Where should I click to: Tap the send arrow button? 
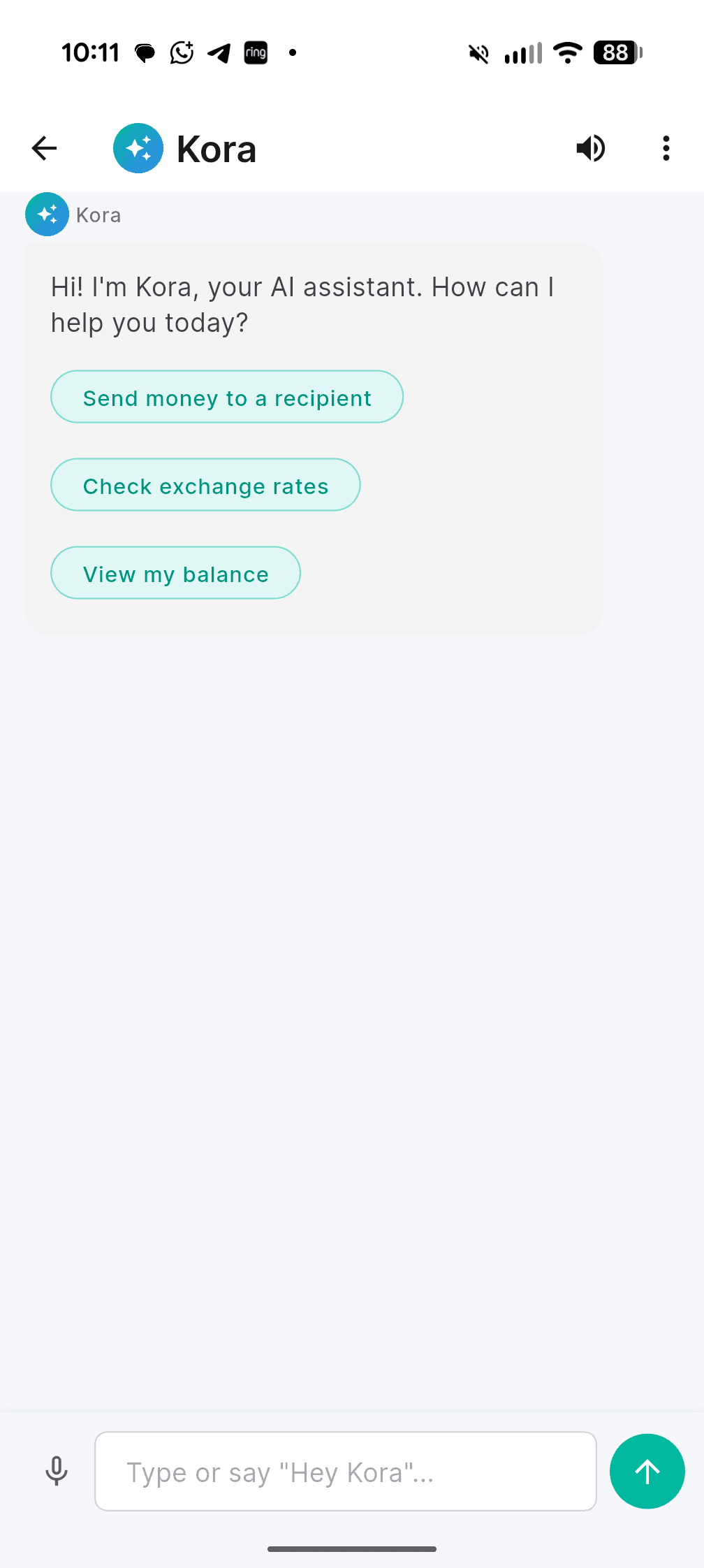(x=647, y=1472)
